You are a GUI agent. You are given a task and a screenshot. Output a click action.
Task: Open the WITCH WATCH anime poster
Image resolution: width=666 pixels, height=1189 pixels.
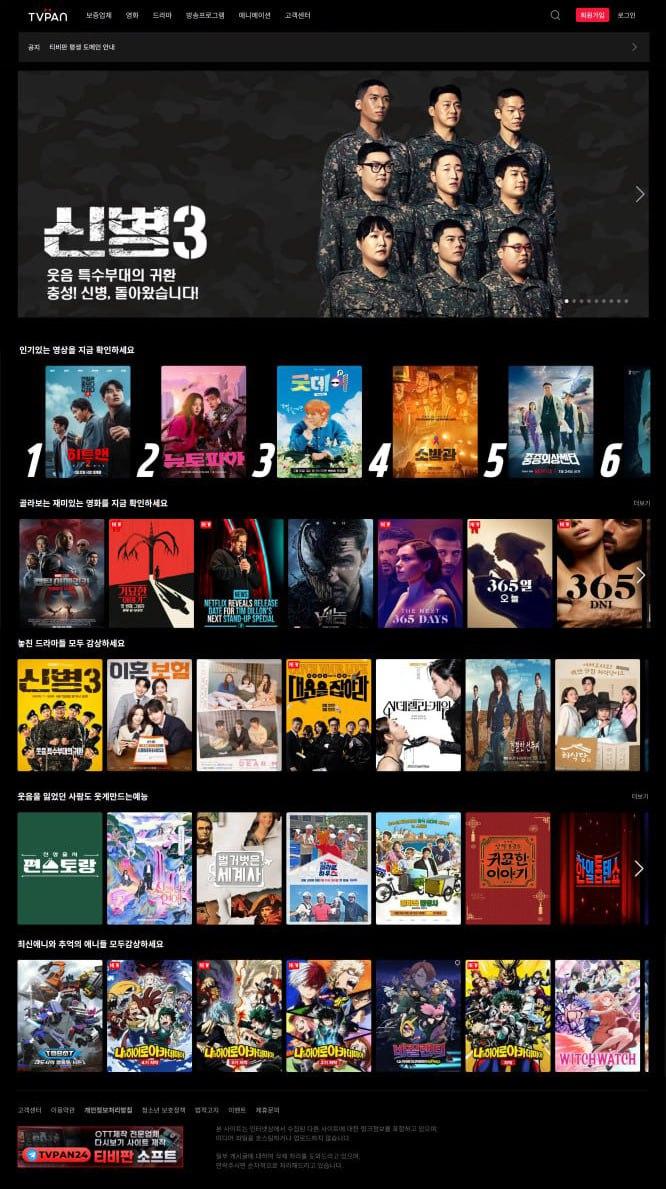[x=597, y=1015]
